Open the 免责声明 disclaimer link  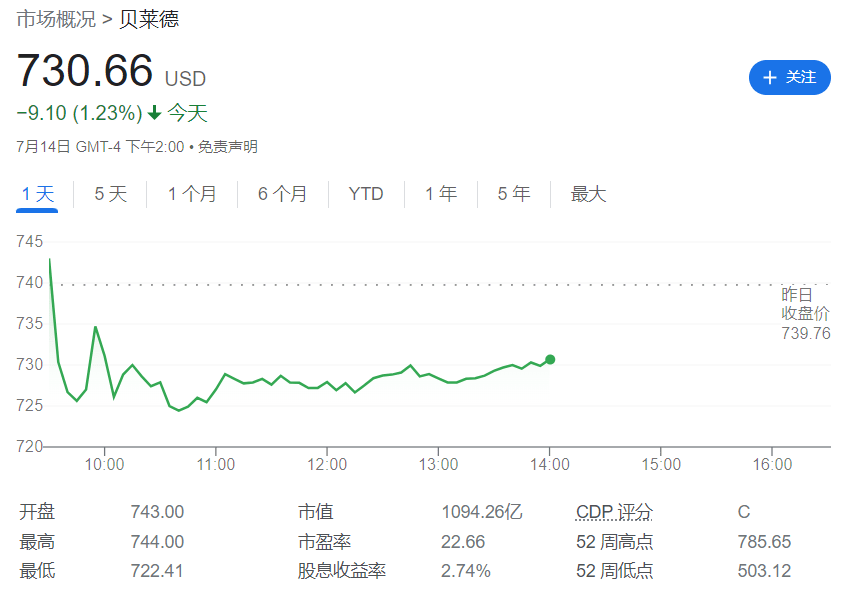227,147
